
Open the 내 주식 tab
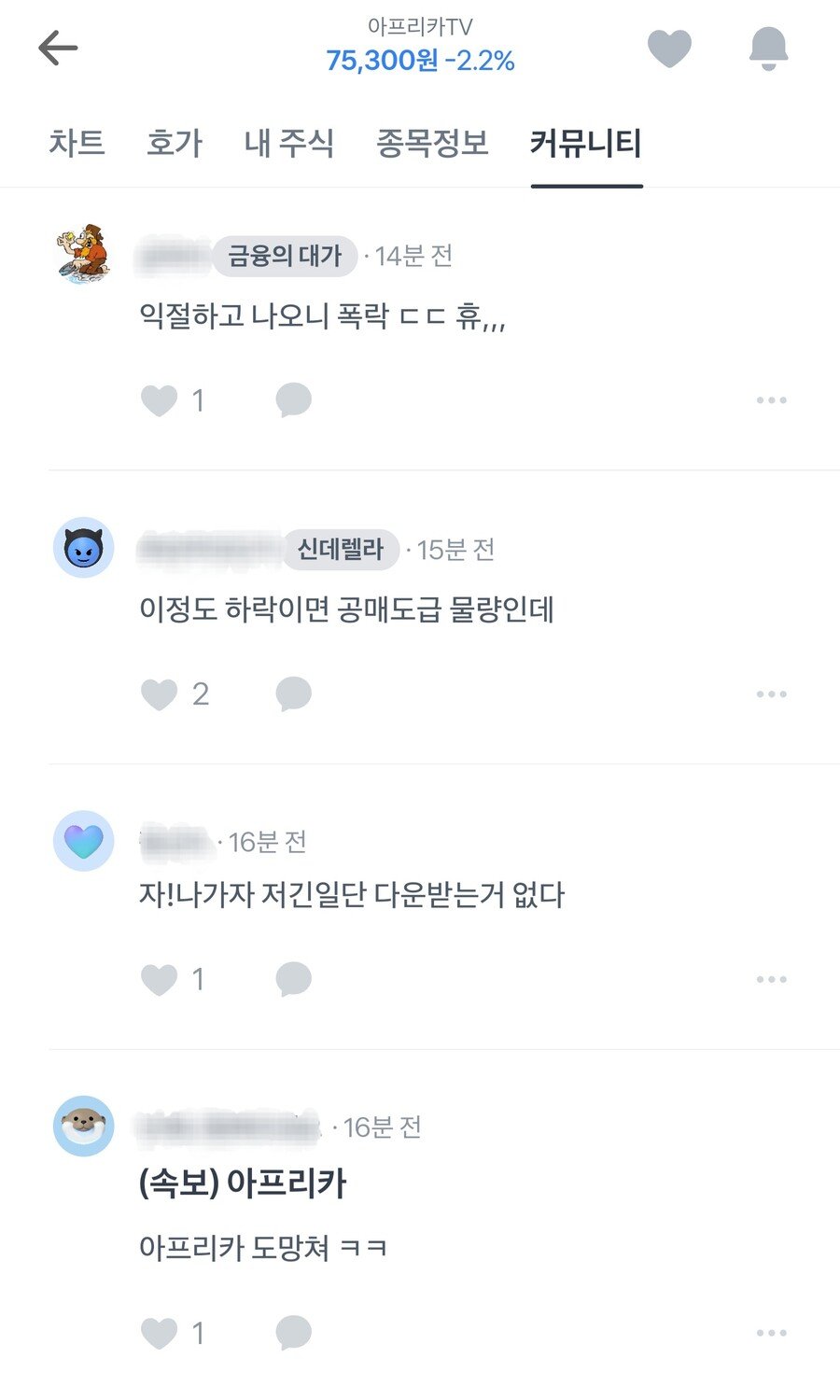point(289,143)
